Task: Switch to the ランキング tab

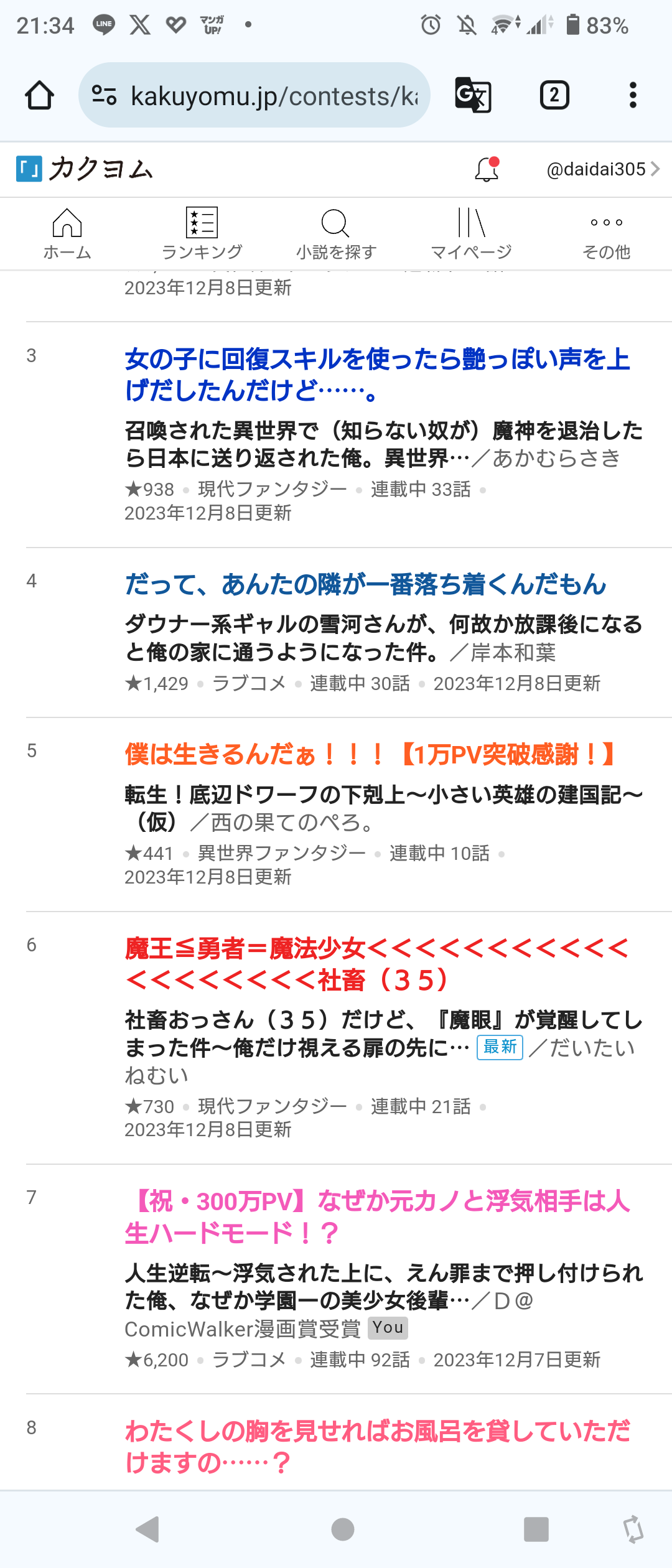Action: click(x=202, y=234)
